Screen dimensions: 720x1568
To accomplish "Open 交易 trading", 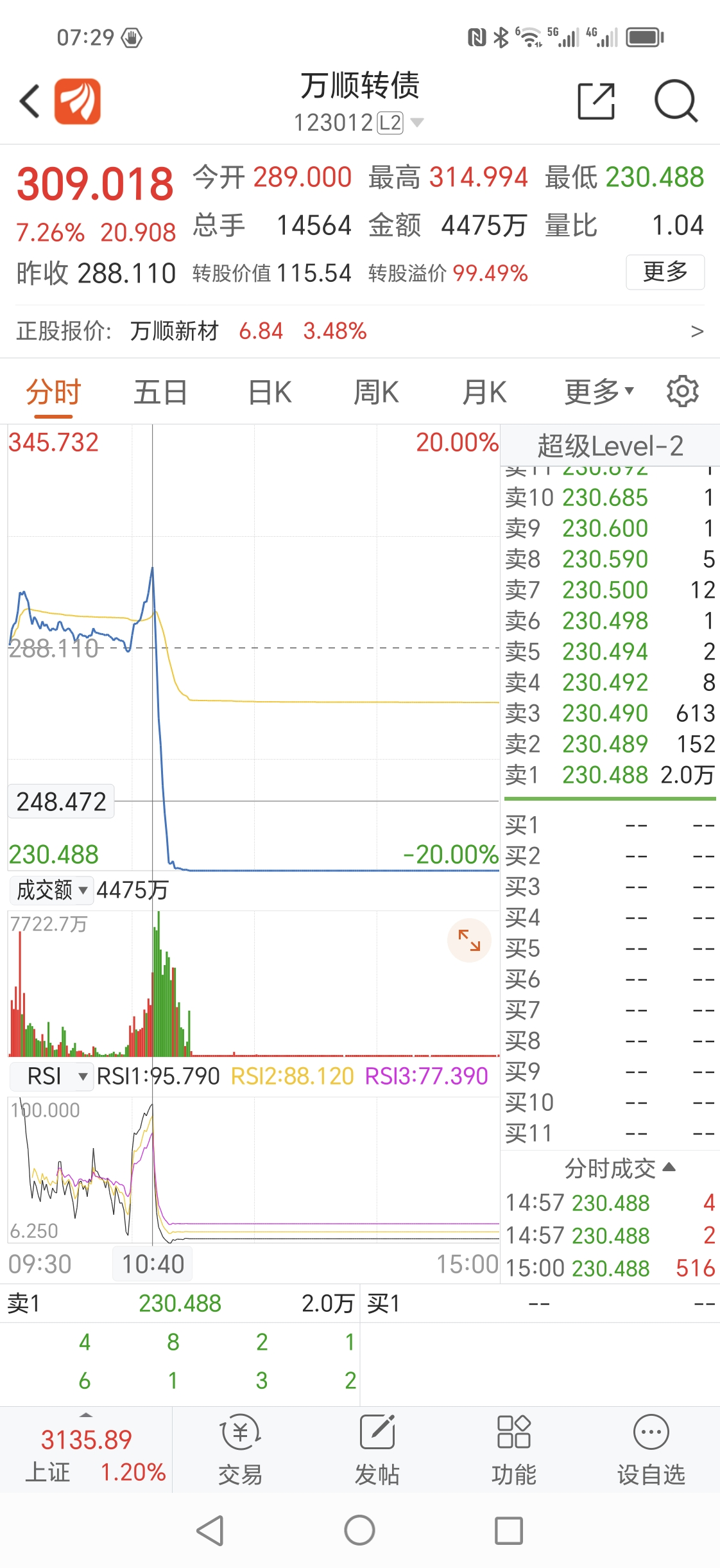I will [x=240, y=1450].
